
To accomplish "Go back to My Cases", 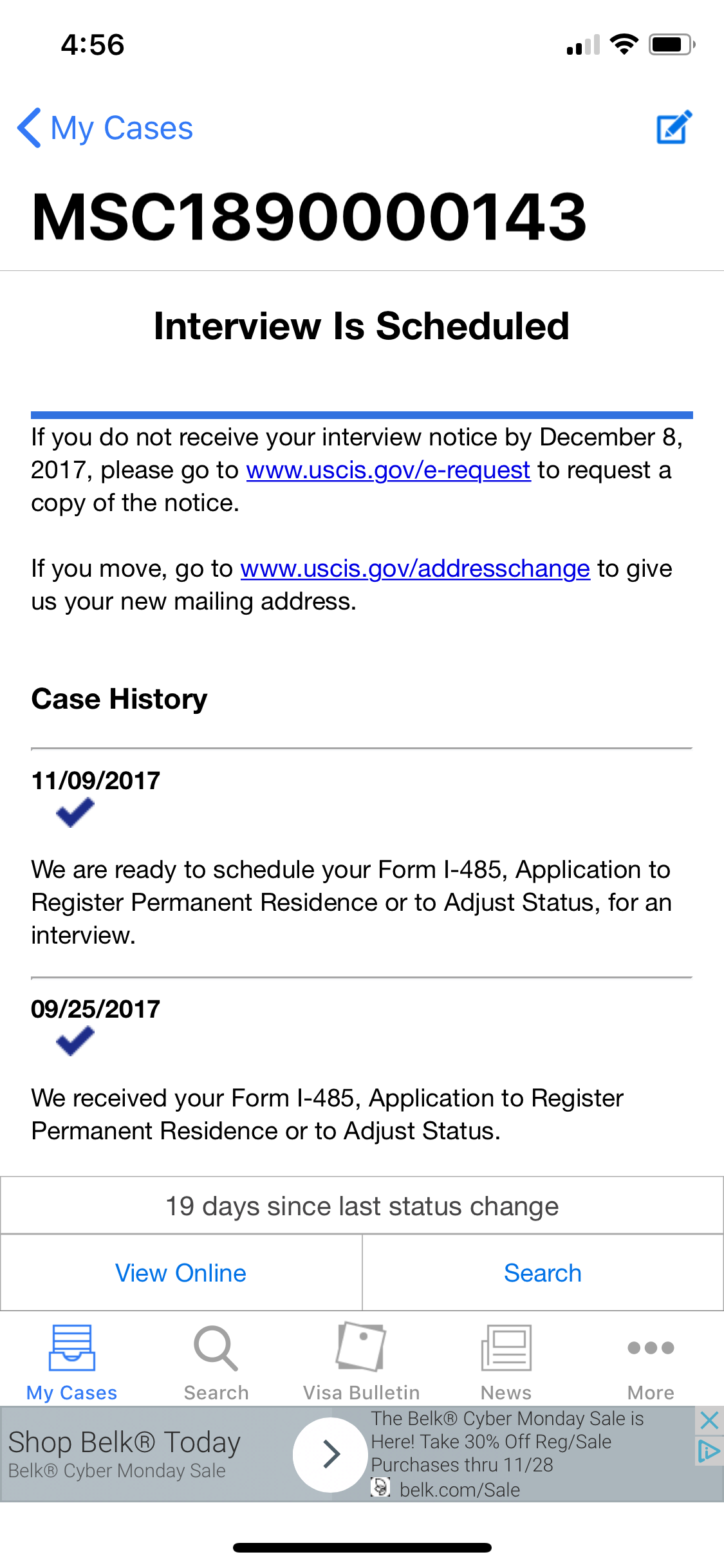I will click(x=105, y=127).
